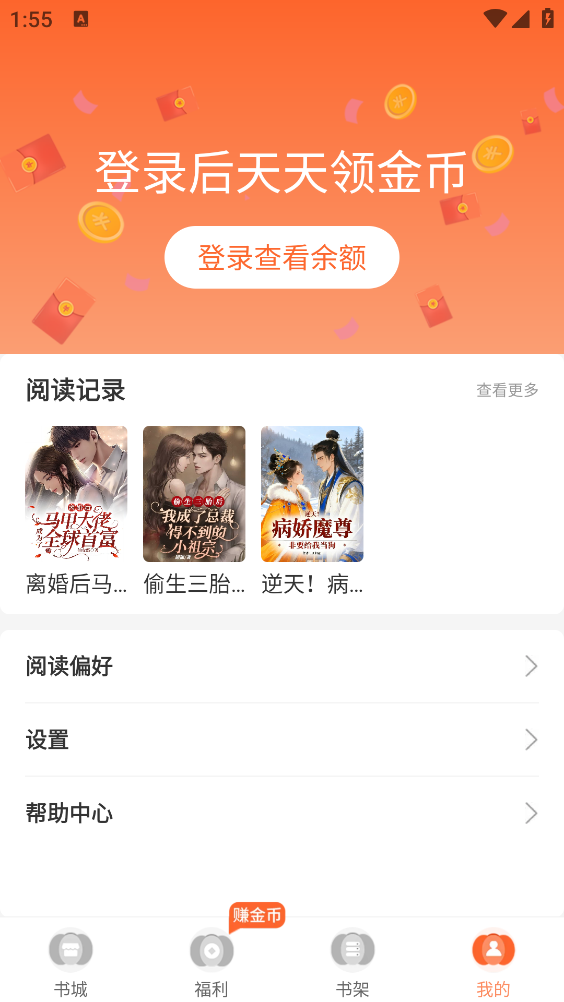564x1002 pixels.
Task: Open 帮助中心 help center
Action: [282, 813]
